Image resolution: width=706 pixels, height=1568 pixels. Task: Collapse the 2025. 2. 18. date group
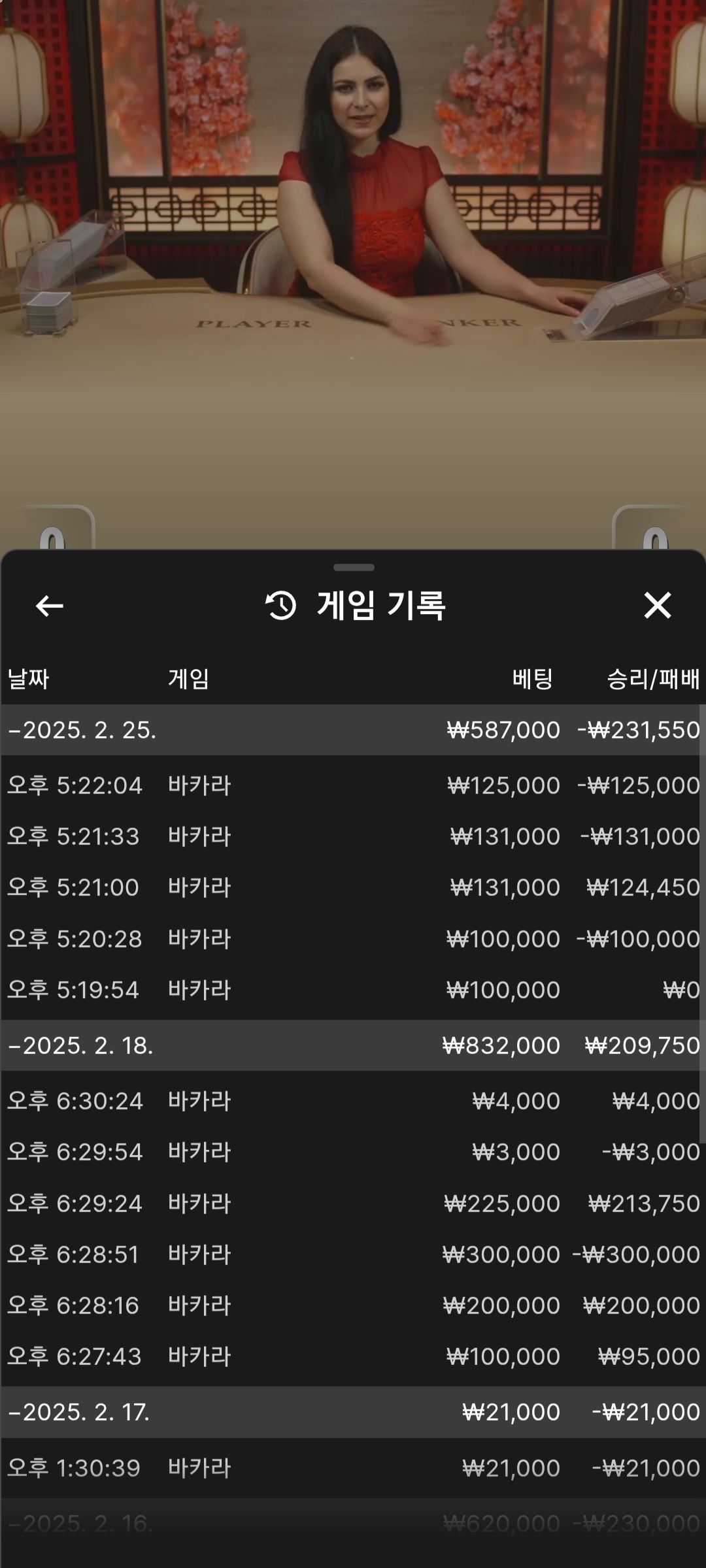click(353, 1045)
